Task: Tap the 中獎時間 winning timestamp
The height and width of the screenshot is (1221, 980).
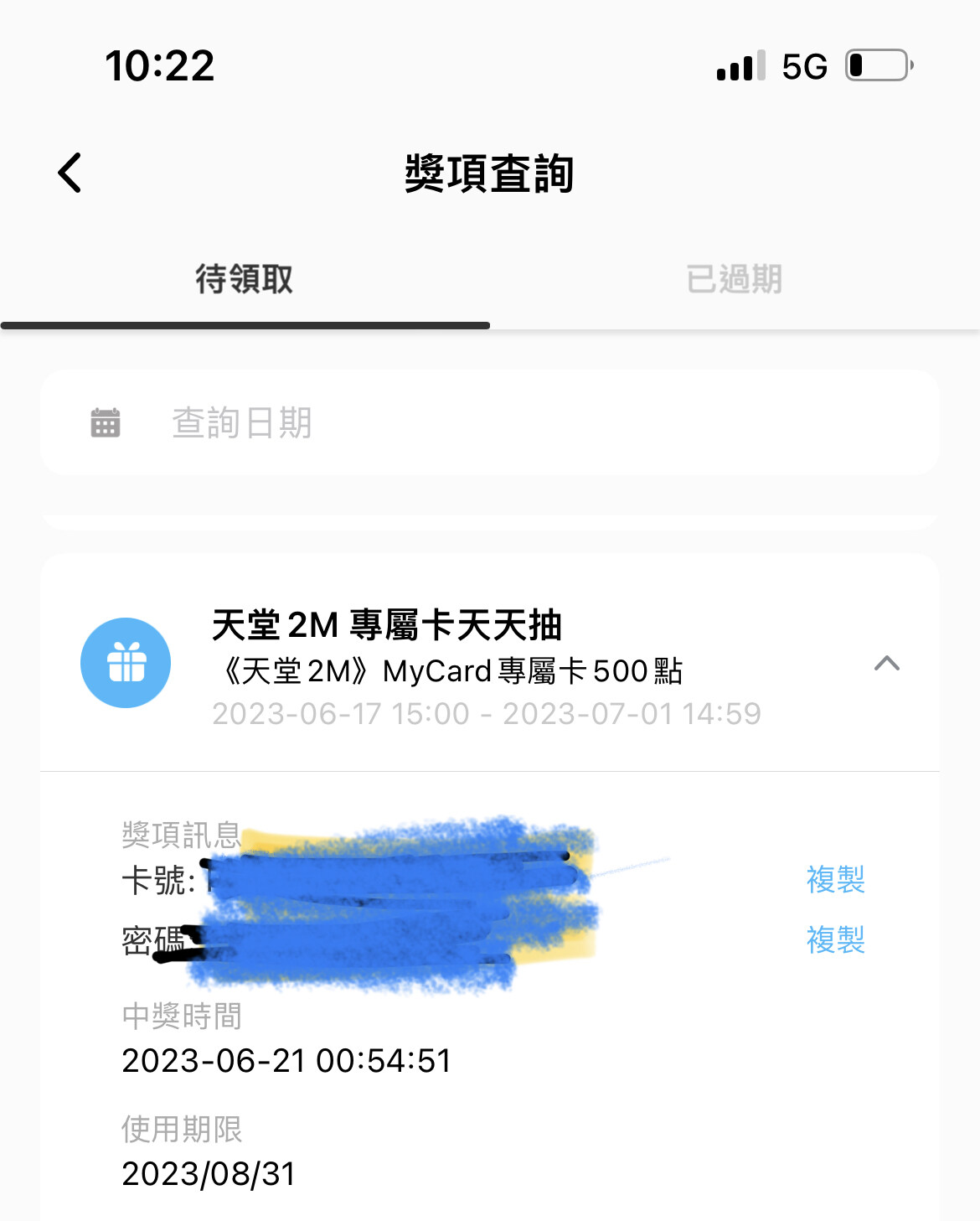Action: (286, 1061)
